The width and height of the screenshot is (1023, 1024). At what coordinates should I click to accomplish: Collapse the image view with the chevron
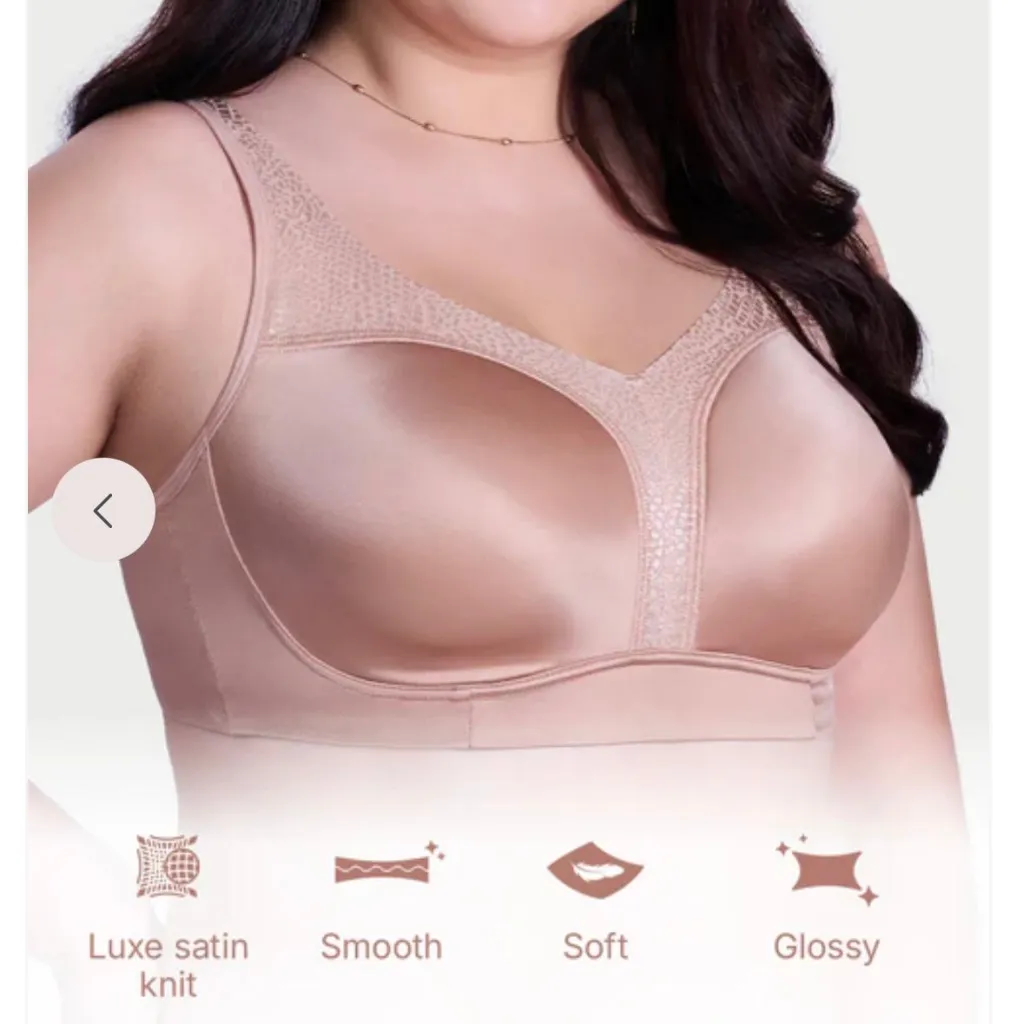[103, 511]
